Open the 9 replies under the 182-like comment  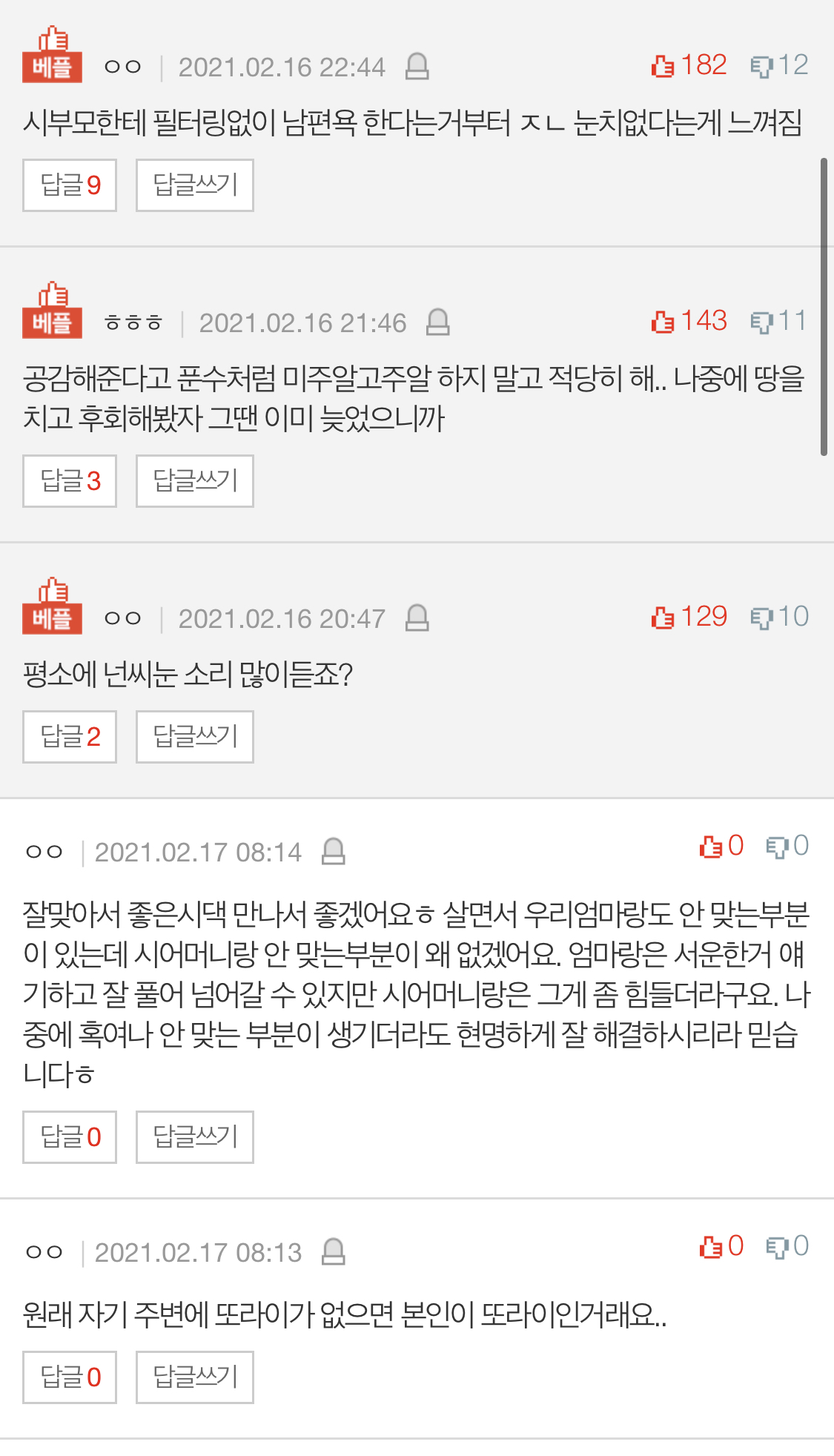click(x=70, y=185)
